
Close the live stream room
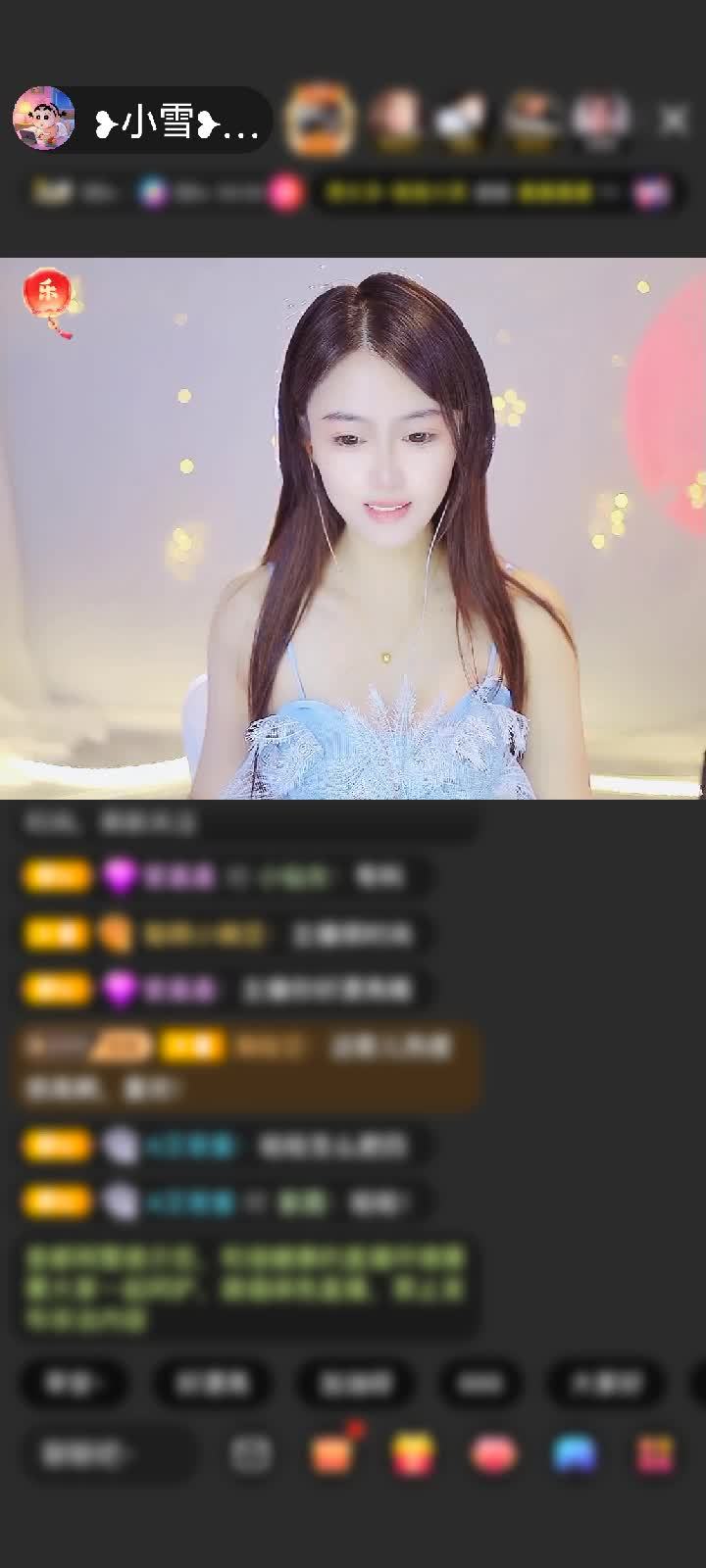pos(674,121)
